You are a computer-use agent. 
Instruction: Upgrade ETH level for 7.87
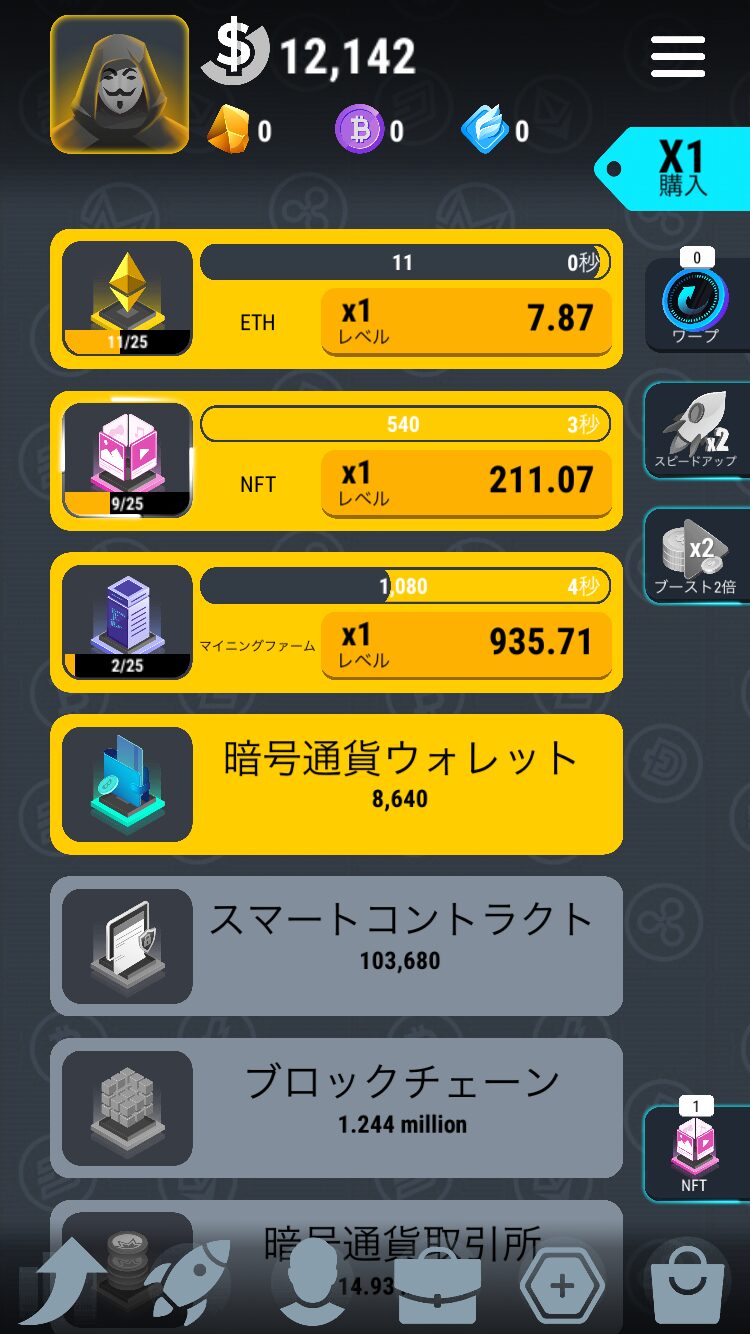[x=466, y=321]
